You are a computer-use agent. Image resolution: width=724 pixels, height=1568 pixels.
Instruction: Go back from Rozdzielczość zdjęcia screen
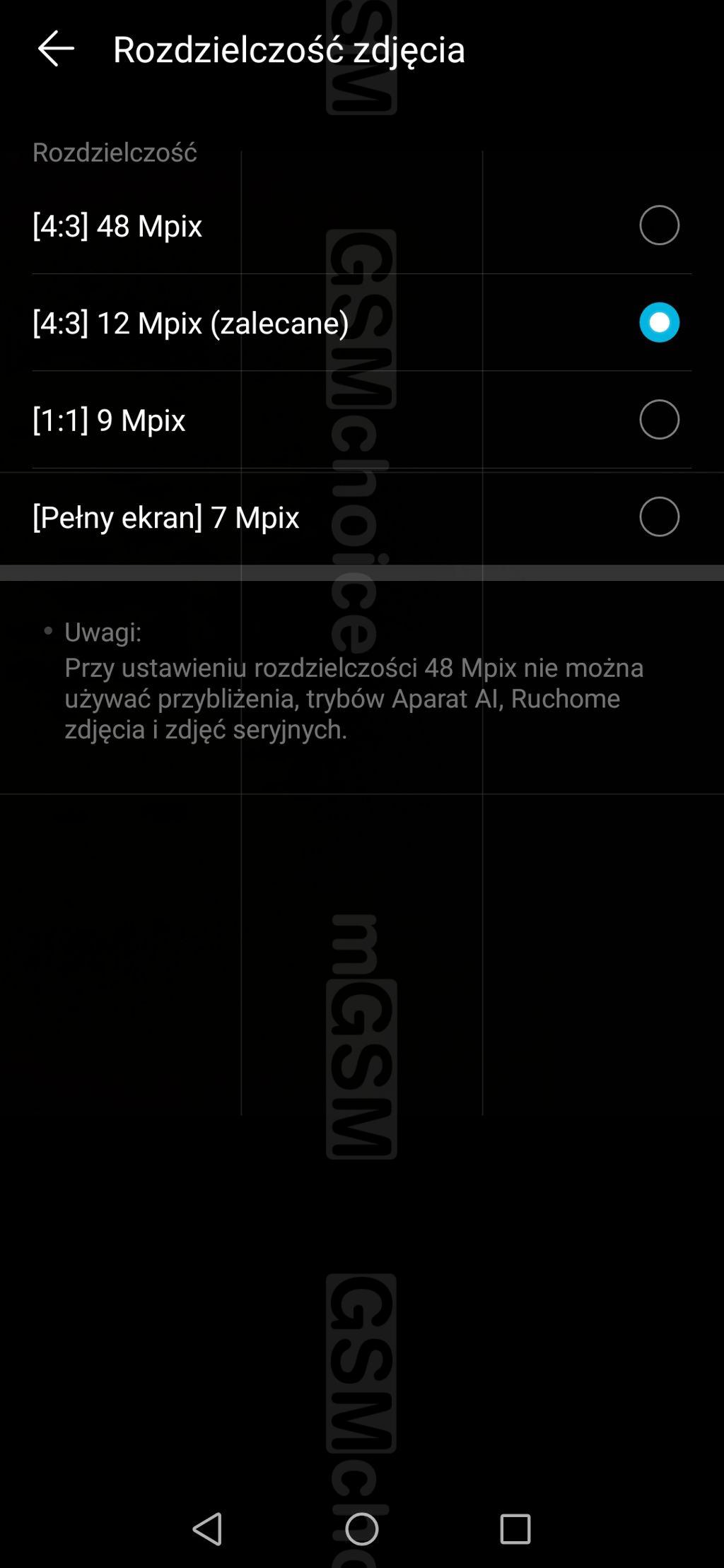pyautogui.click(x=55, y=49)
